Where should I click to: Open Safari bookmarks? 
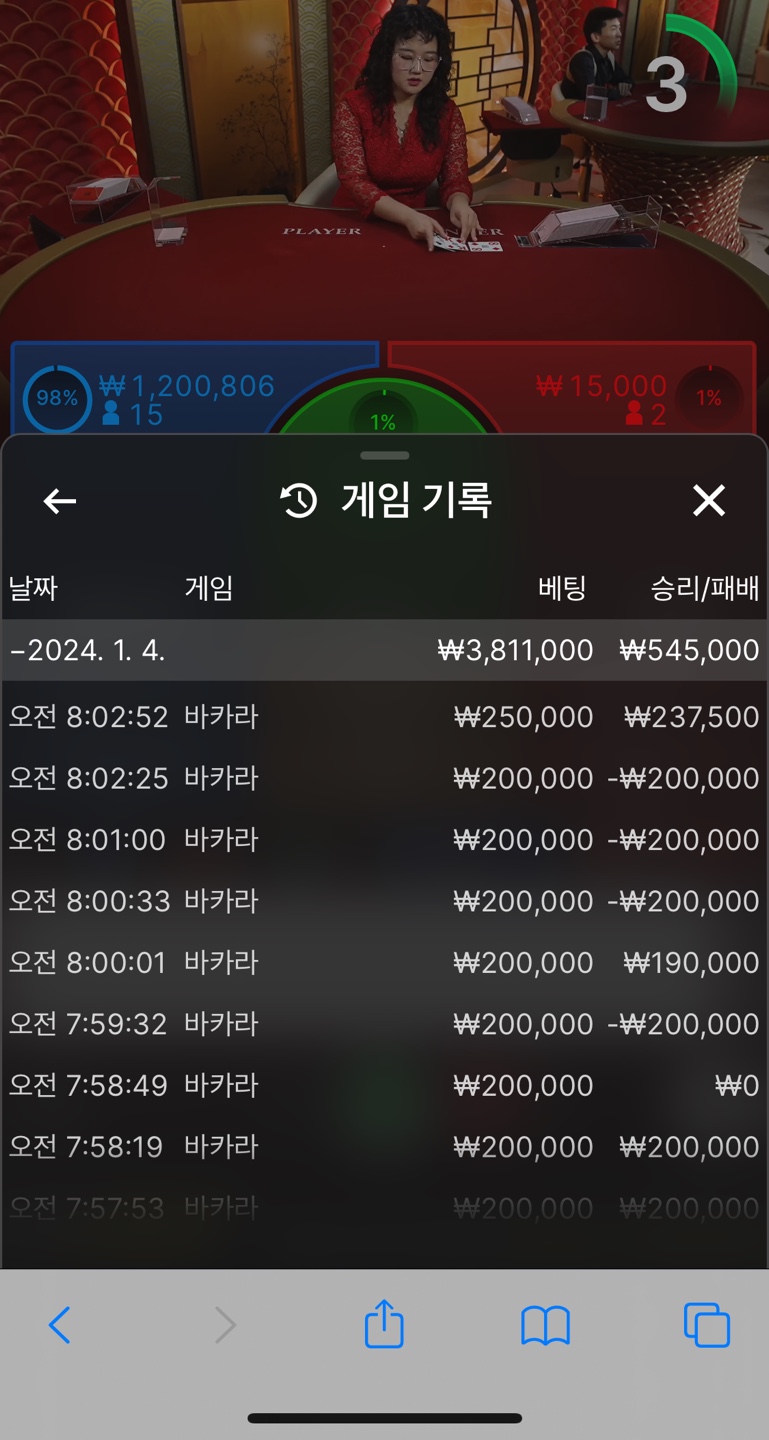pyautogui.click(x=545, y=1326)
